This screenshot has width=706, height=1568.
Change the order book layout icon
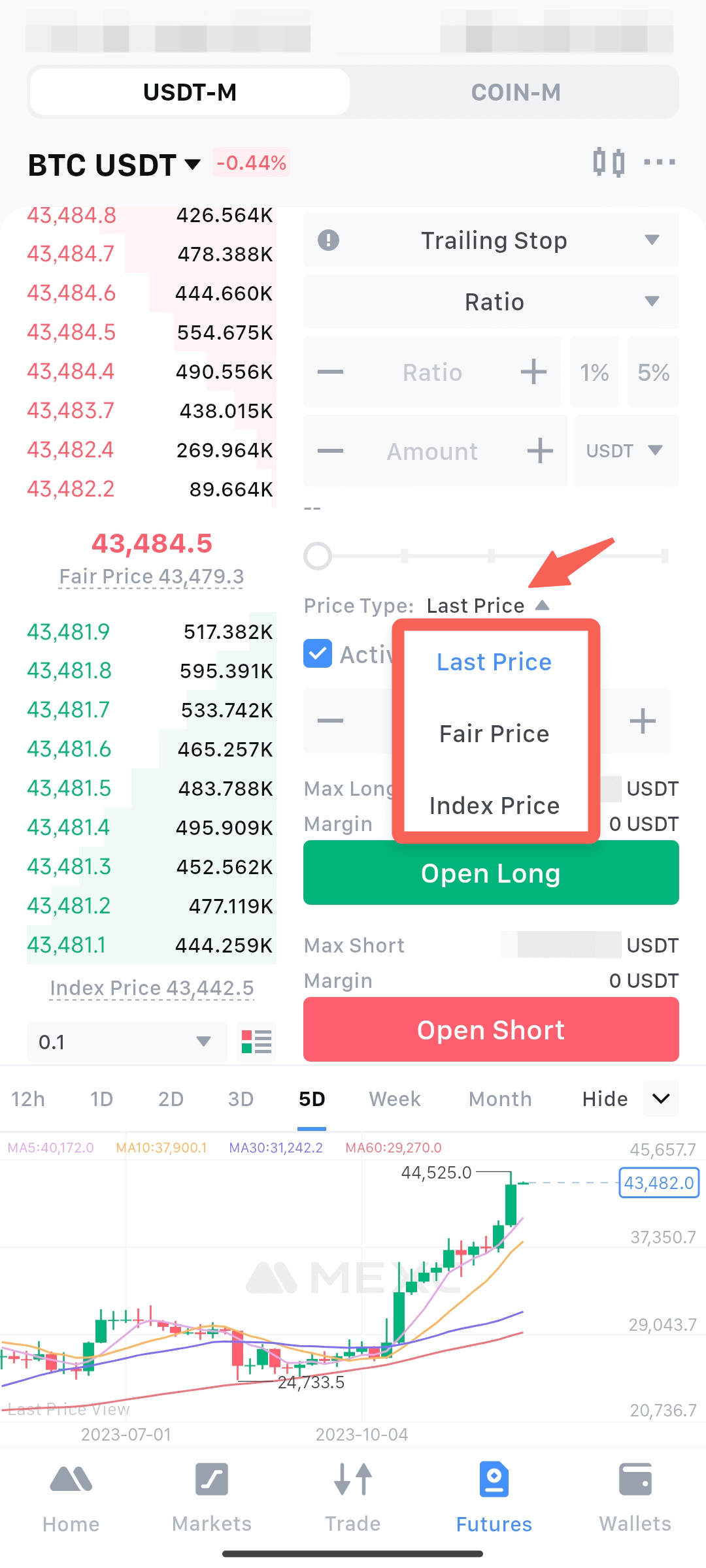point(256,1041)
